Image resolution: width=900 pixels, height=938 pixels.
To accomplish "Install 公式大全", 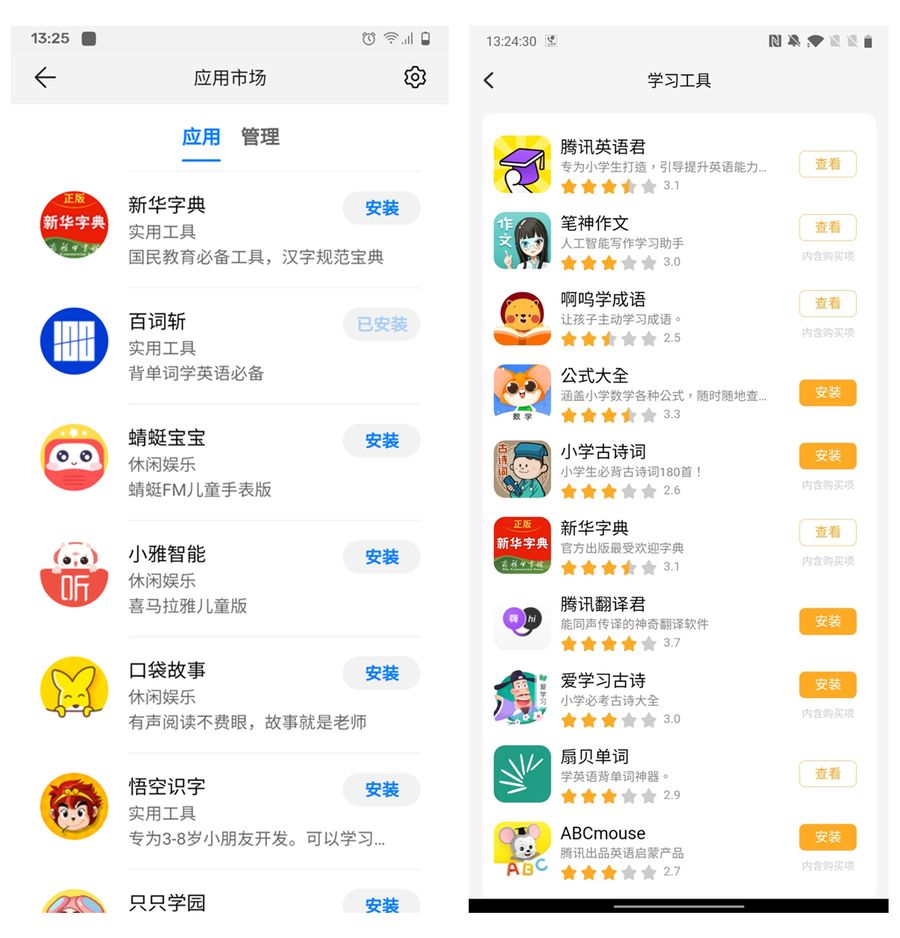I will (x=827, y=392).
